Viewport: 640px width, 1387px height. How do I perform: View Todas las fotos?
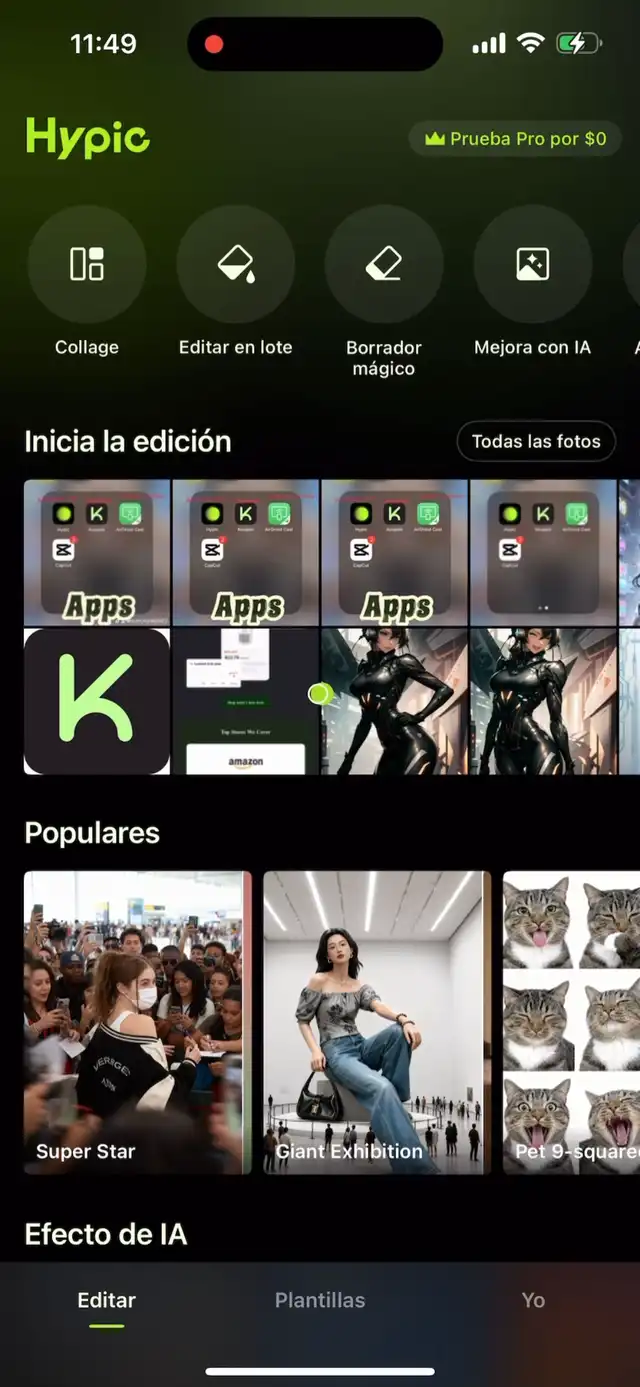[536, 441]
